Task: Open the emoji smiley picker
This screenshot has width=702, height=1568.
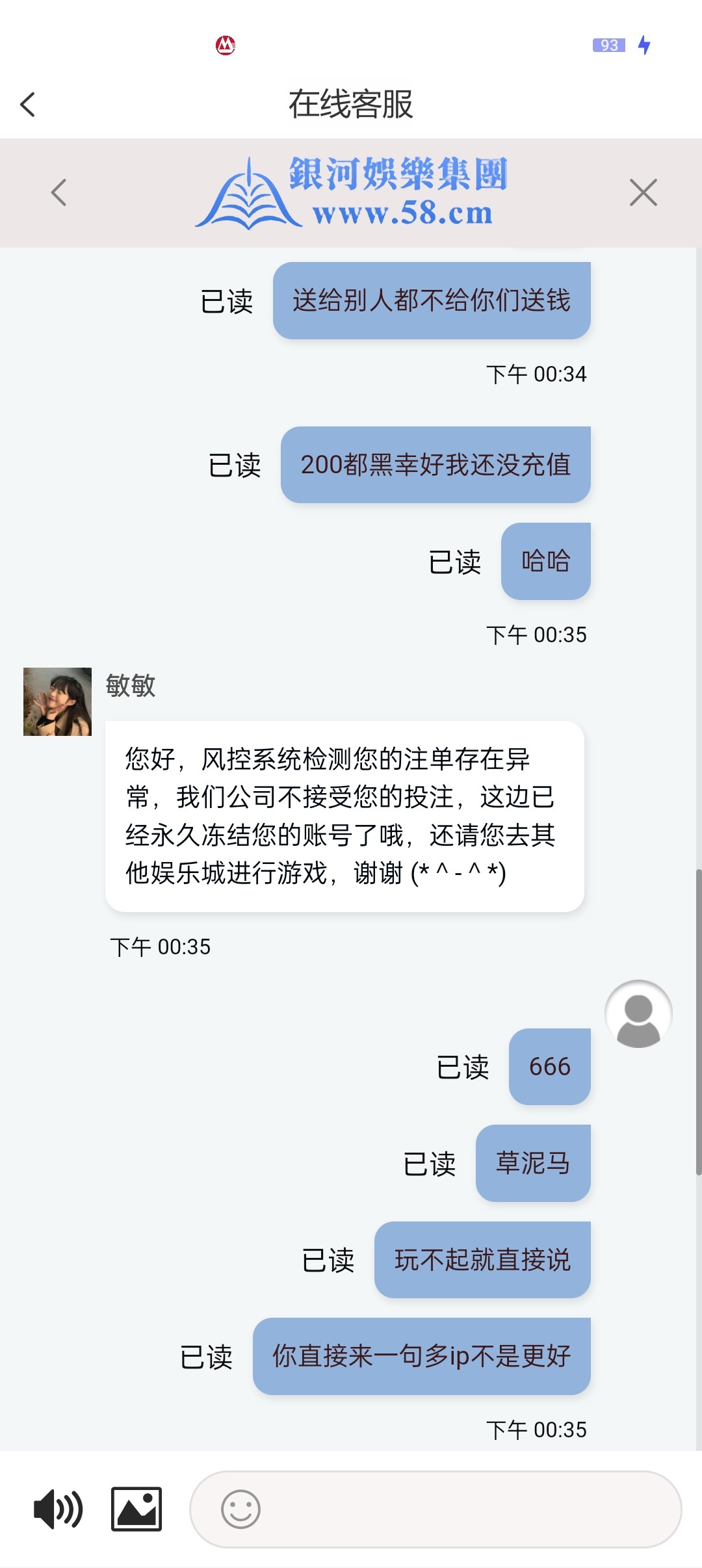Action: tap(240, 1509)
